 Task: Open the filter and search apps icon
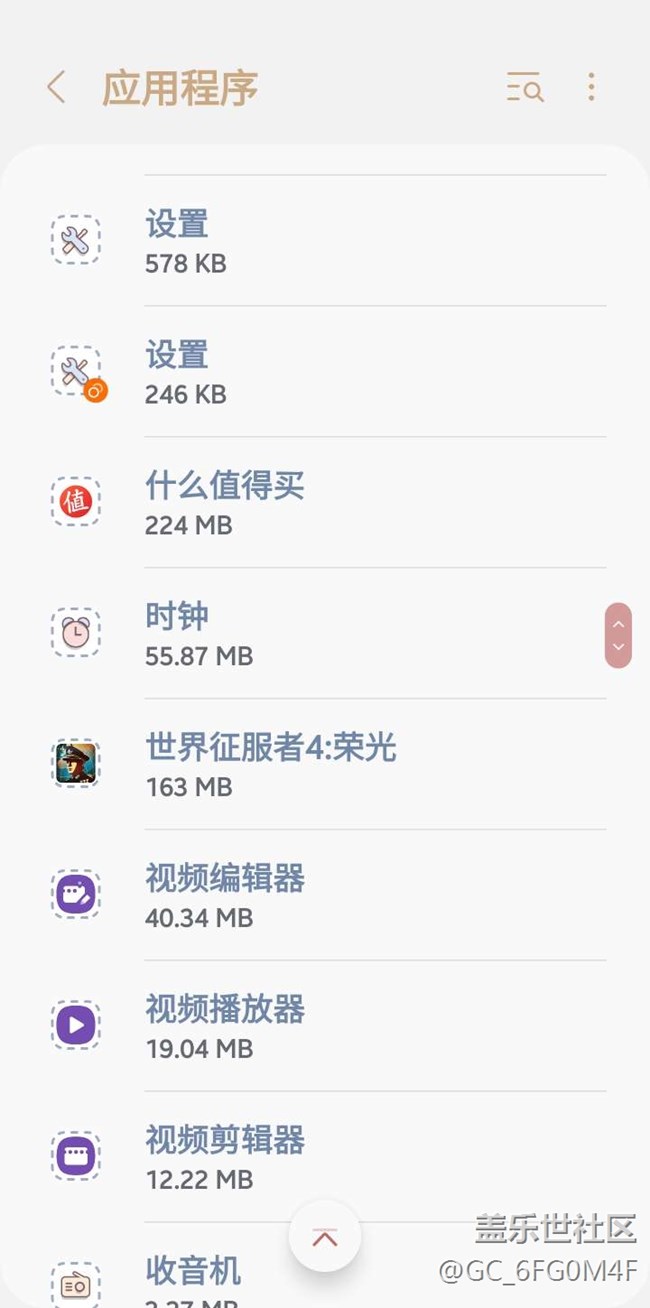524,88
